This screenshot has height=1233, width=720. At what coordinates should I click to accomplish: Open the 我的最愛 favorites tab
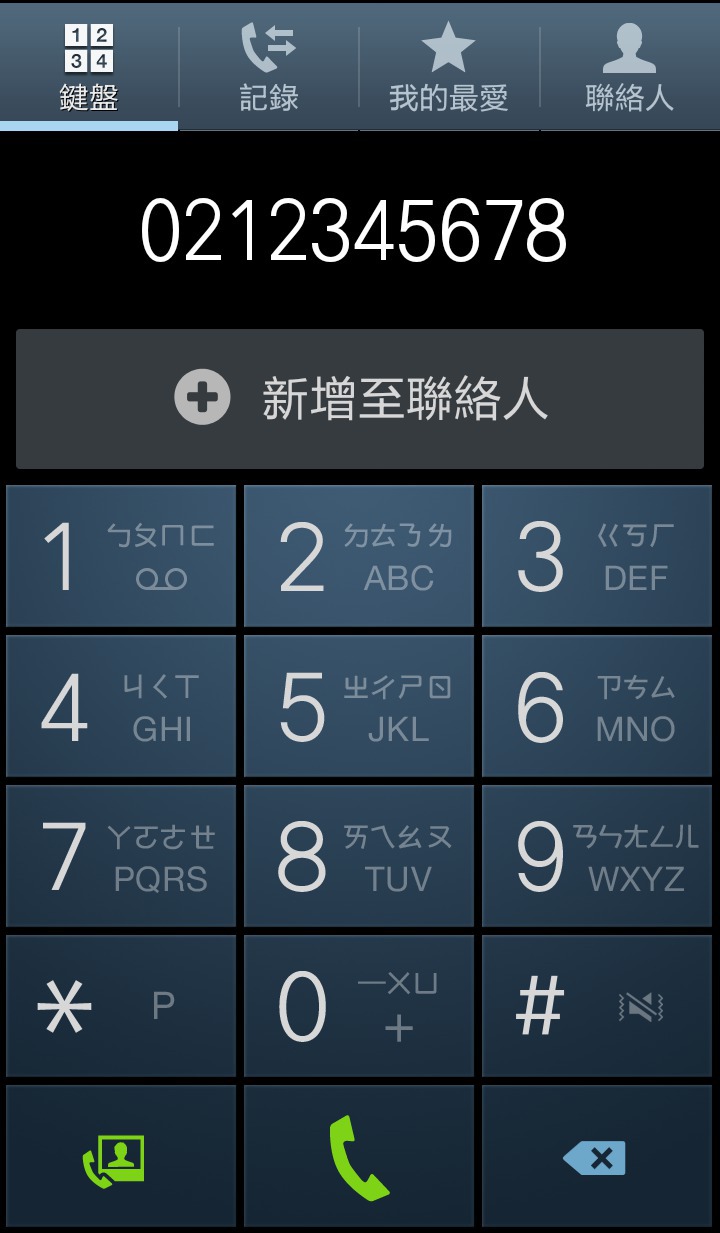click(449, 66)
